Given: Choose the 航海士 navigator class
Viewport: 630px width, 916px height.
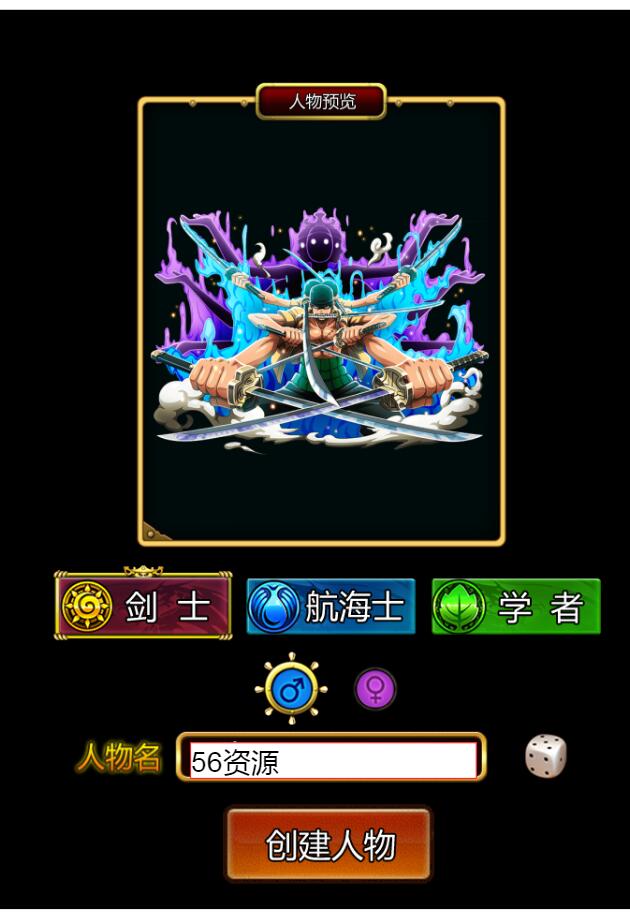Looking at the screenshot, I should (x=331, y=606).
